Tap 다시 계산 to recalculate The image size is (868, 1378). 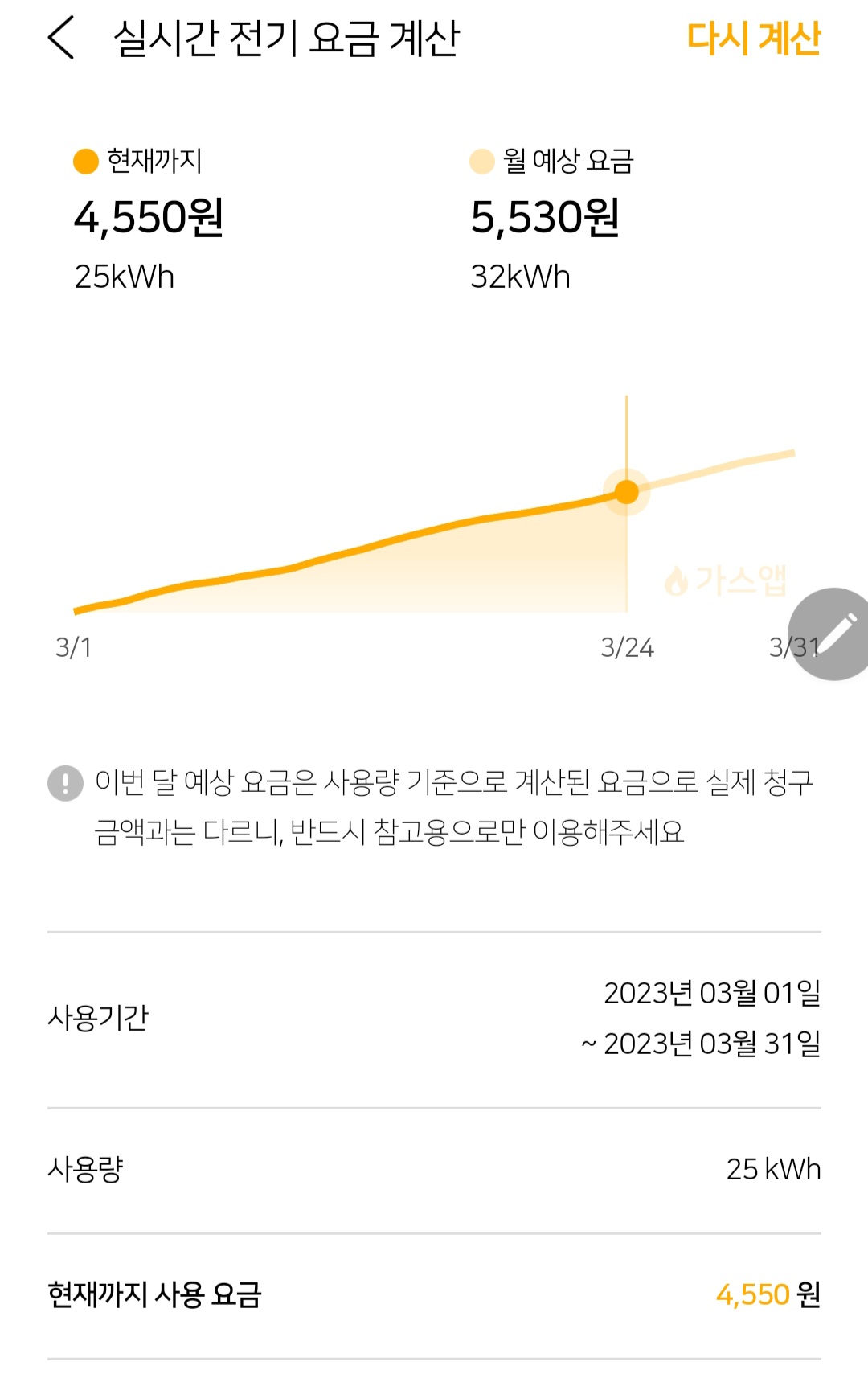click(753, 38)
